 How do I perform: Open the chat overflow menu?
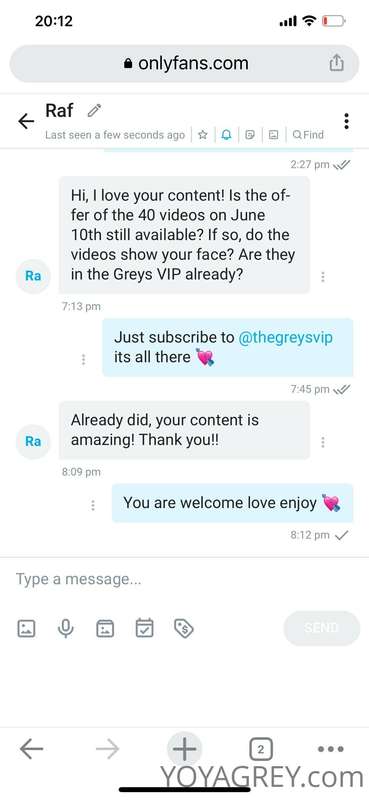[x=346, y=121]
